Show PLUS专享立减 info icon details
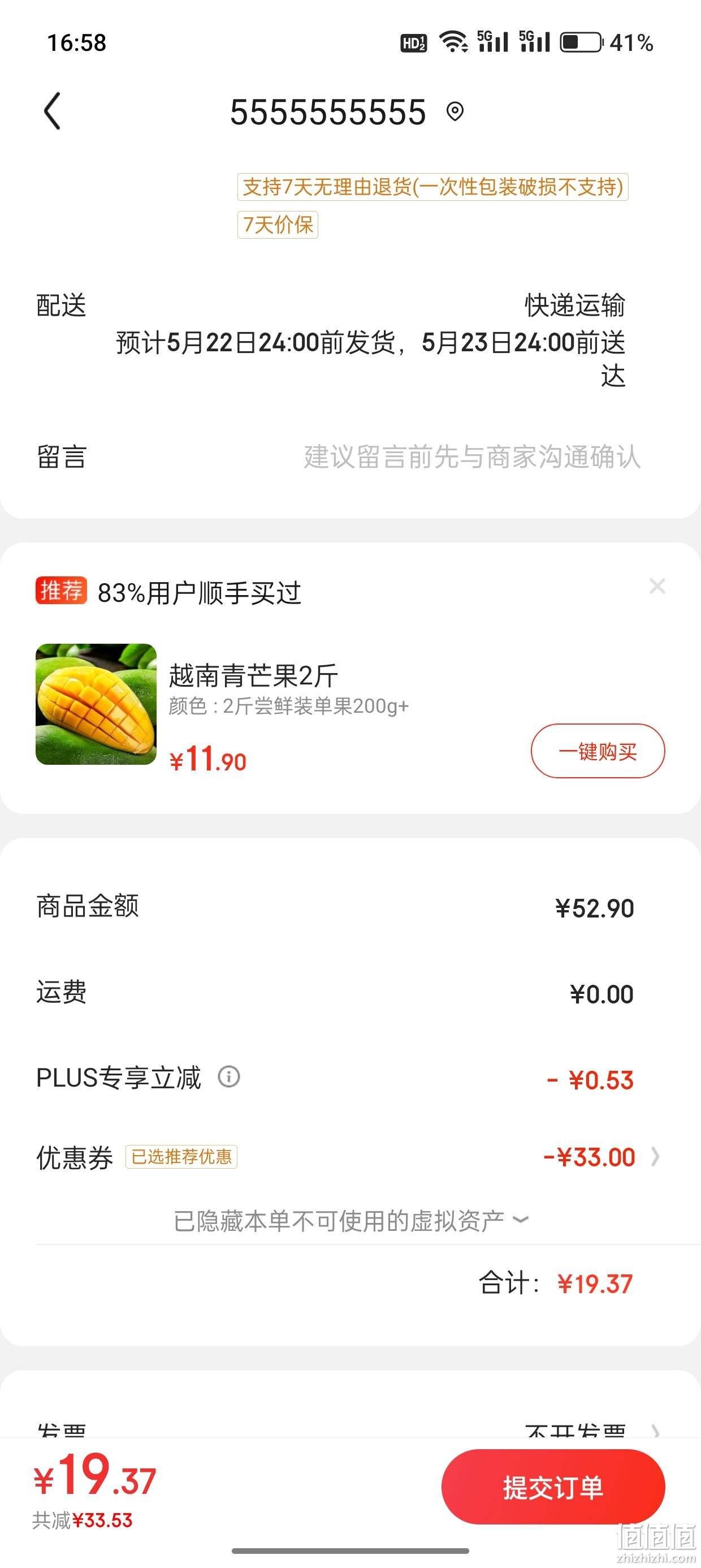This screenshot has width=701, height=1568. pyautogui.click(x=229, y=1077)
